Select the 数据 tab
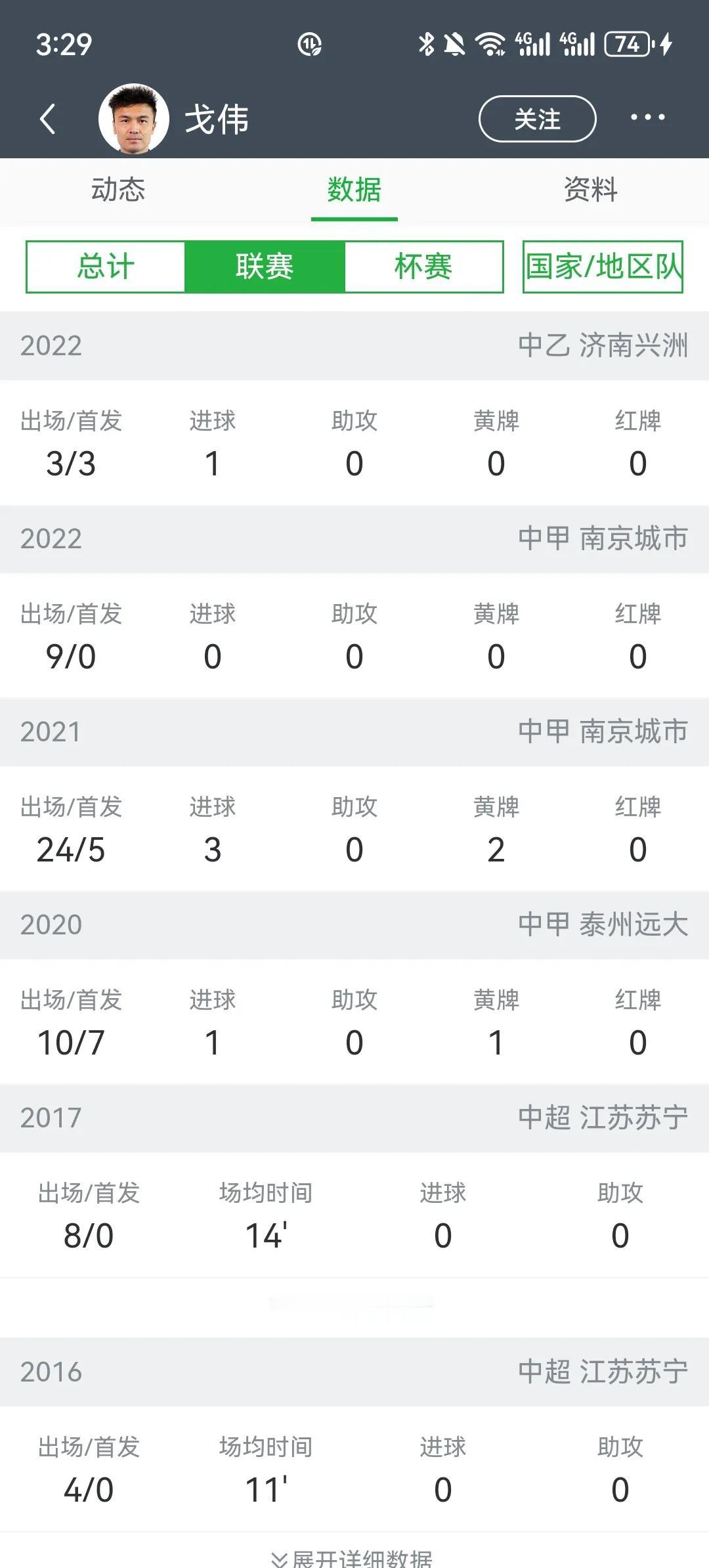Viewport: 709px width, 1568px height. 354,190
